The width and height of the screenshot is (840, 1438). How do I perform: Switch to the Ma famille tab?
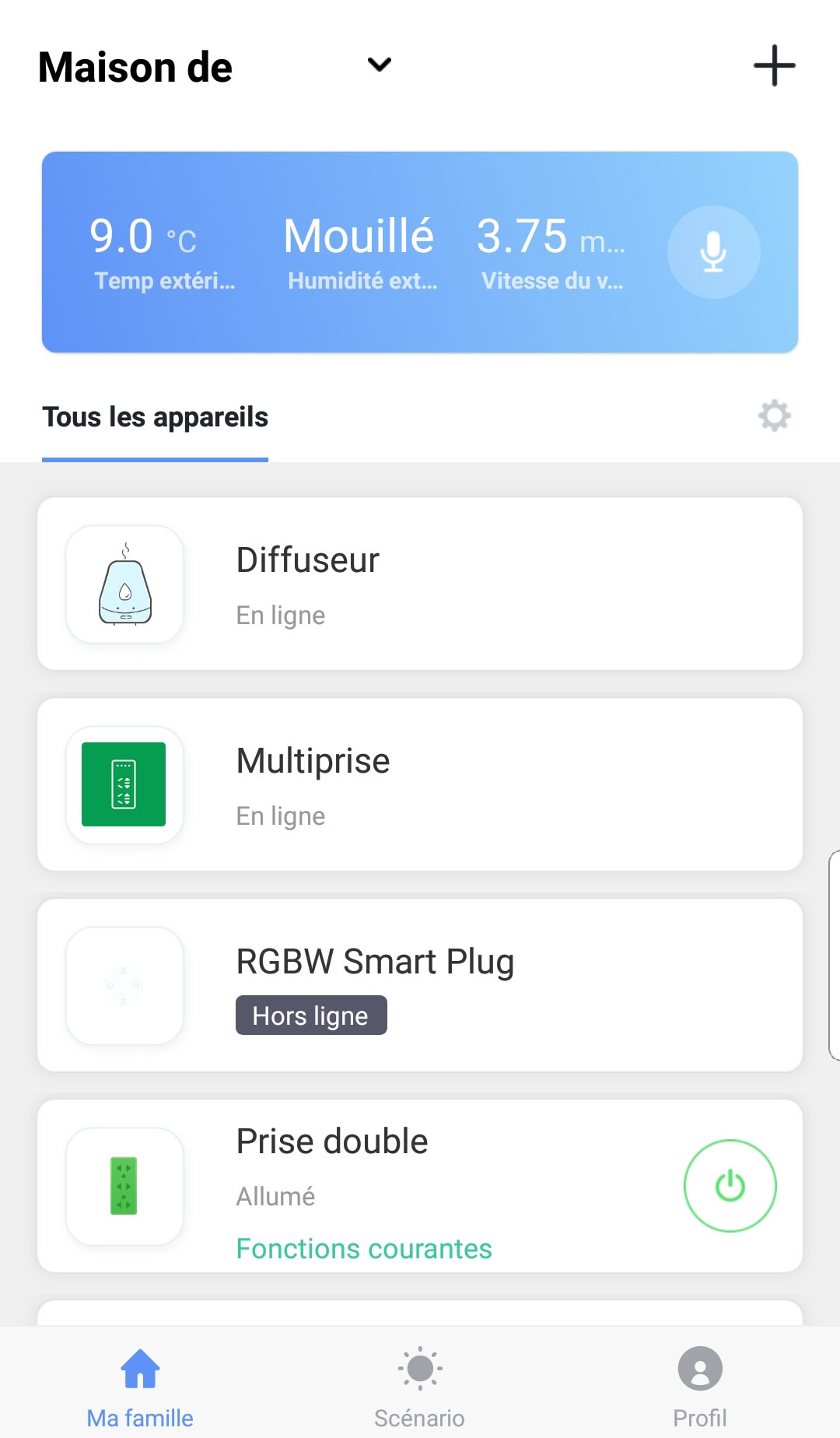pos(140,1387)
